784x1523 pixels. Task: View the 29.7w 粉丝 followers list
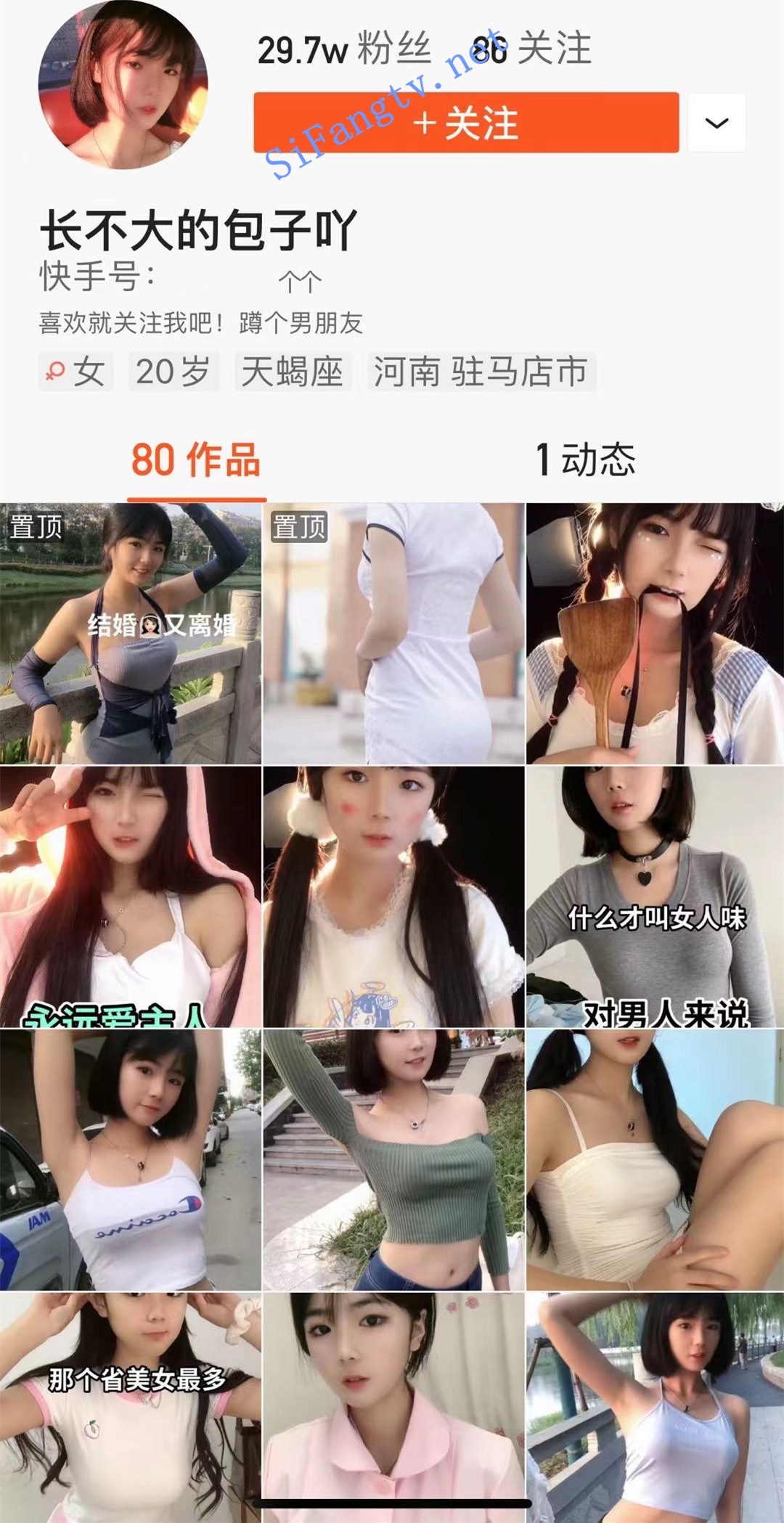[344, 49]
